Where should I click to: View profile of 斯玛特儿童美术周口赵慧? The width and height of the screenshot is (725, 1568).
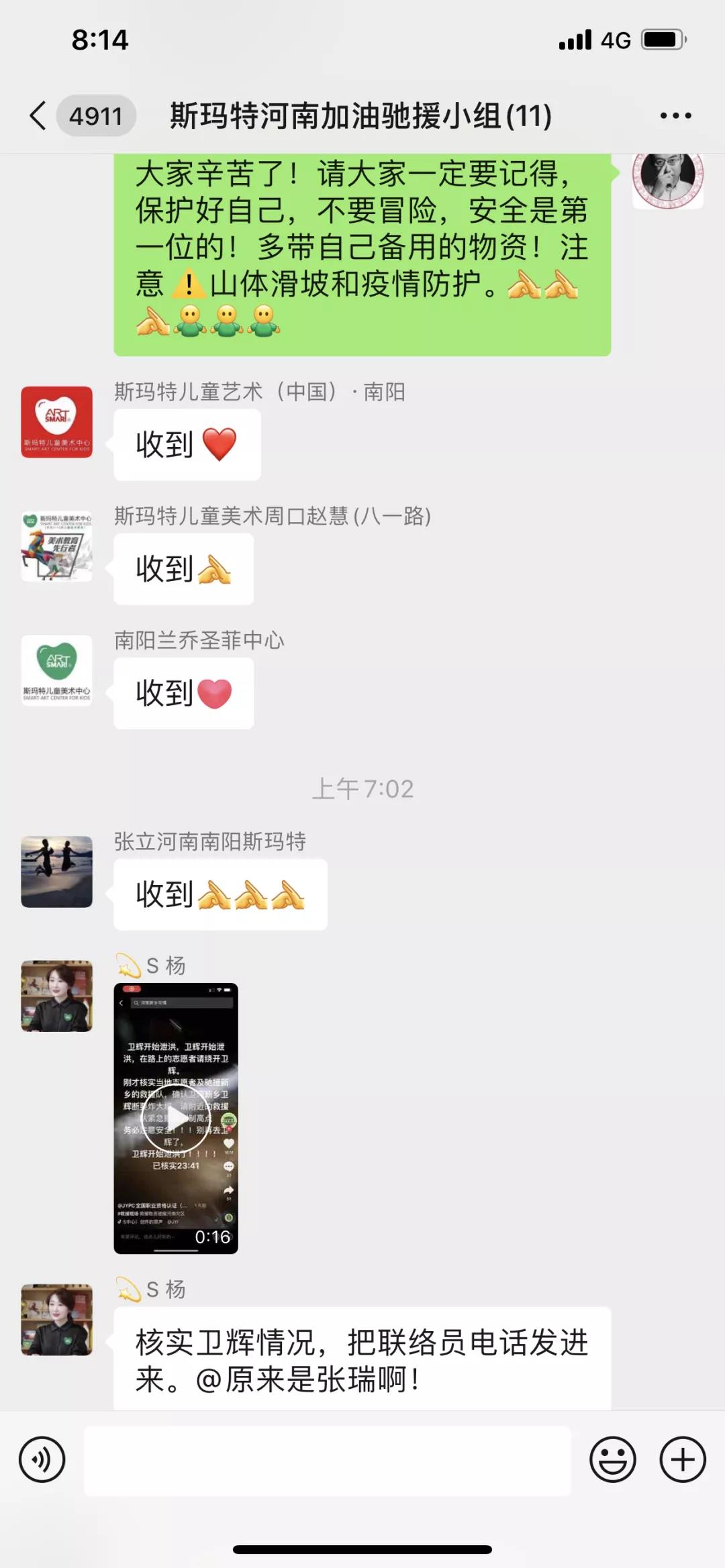(57, 546)
